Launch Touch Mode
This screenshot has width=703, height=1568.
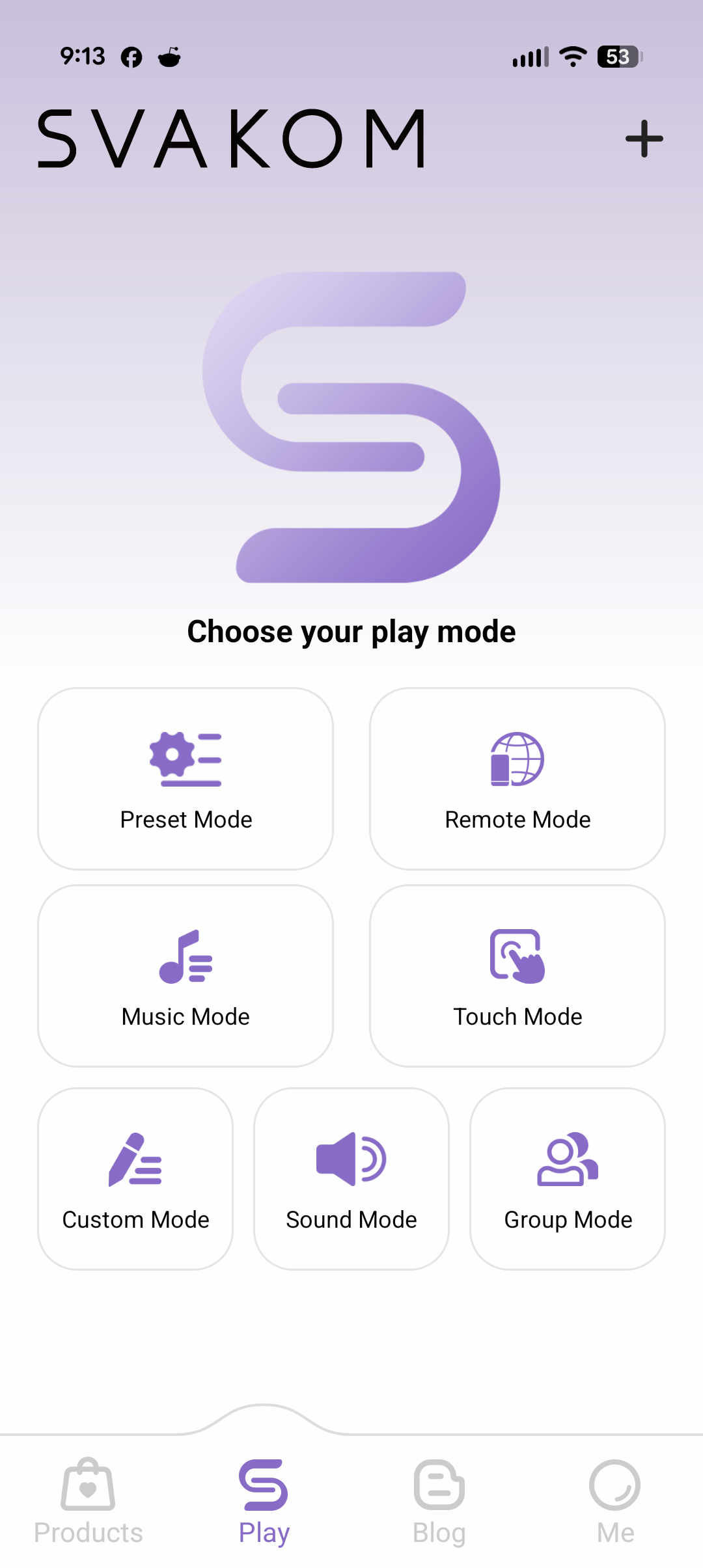click(517, 976)
